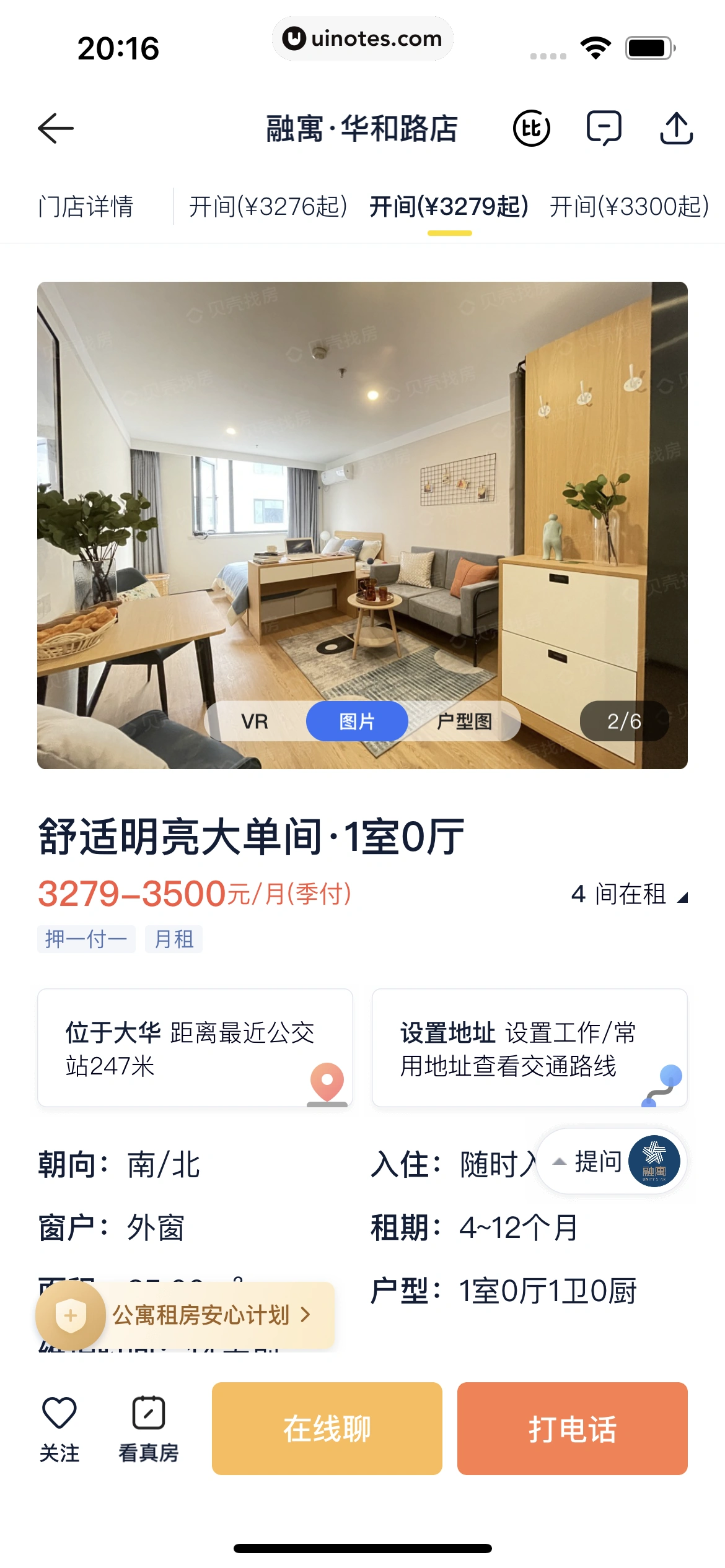
Task: Open the apartment room photo
Action: click(x=362, y=495)
